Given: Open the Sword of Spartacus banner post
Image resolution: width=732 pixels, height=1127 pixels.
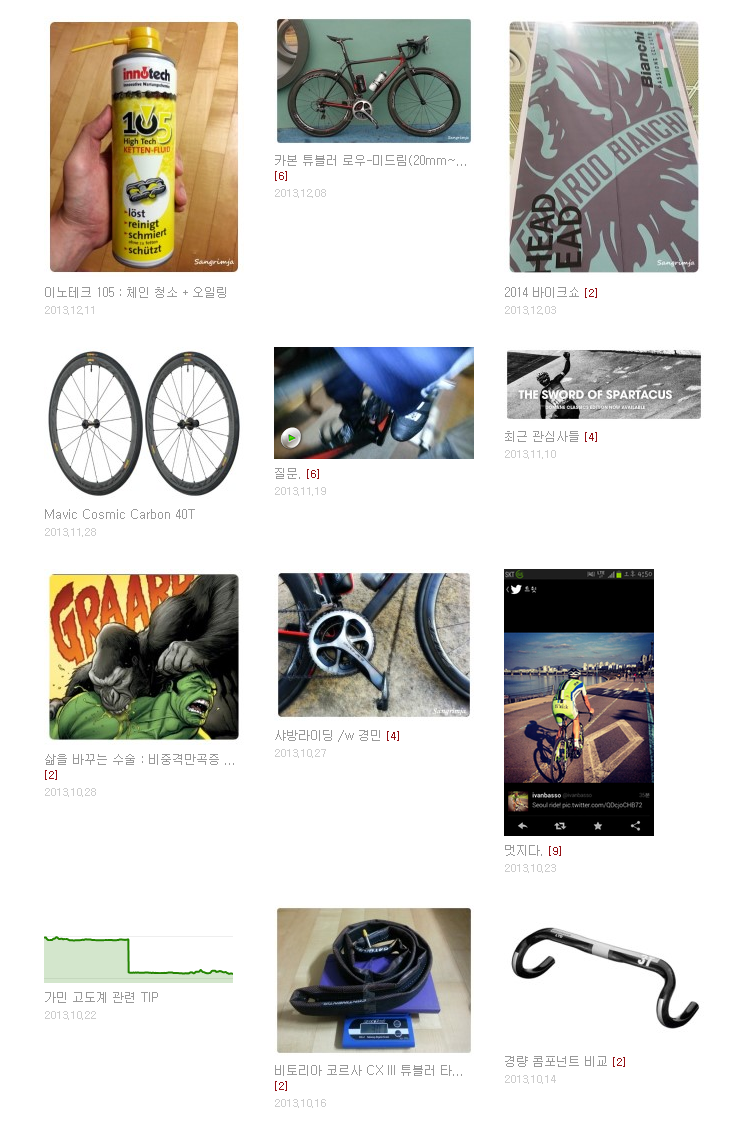Looking at the screenshot, I should click(x=603, y=384).
